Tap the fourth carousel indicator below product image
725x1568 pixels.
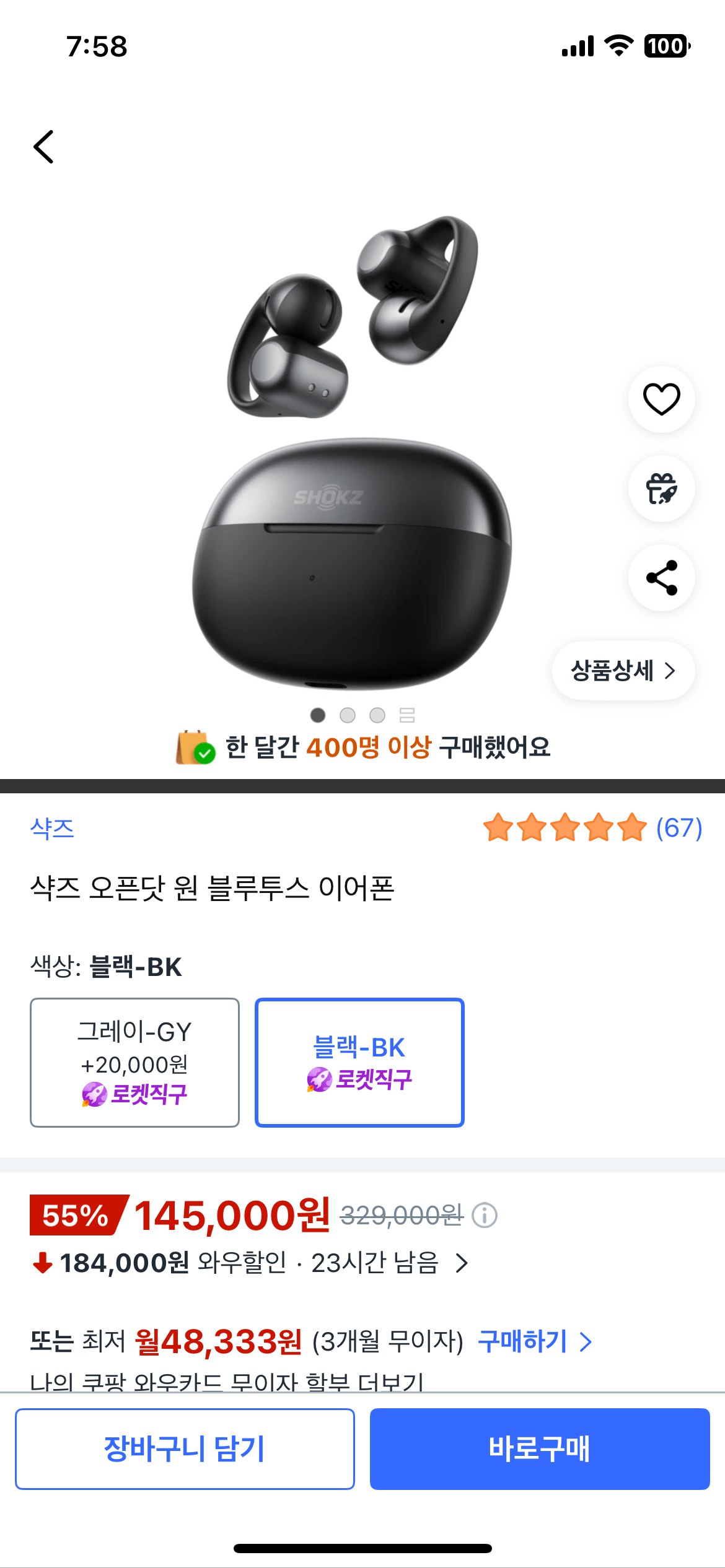[x=408, y=715]
